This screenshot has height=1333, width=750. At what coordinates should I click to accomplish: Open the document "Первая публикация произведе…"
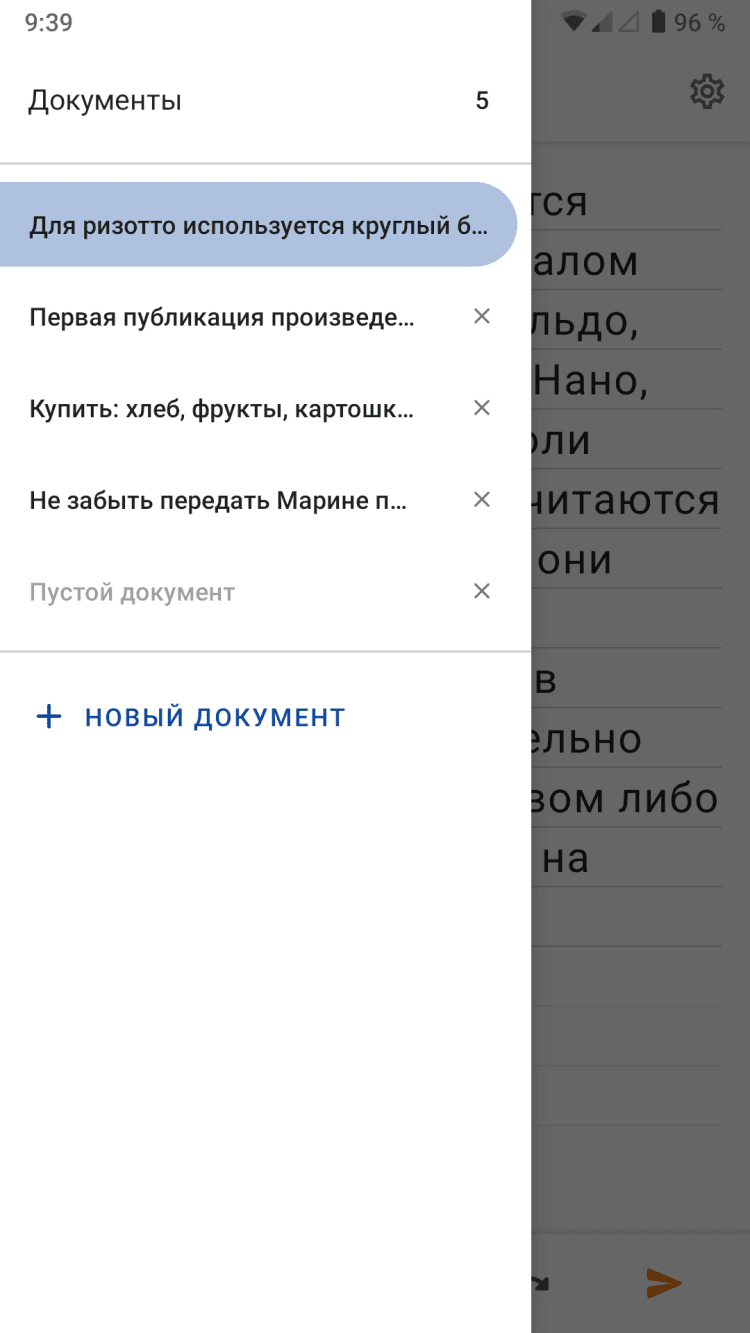222,318
